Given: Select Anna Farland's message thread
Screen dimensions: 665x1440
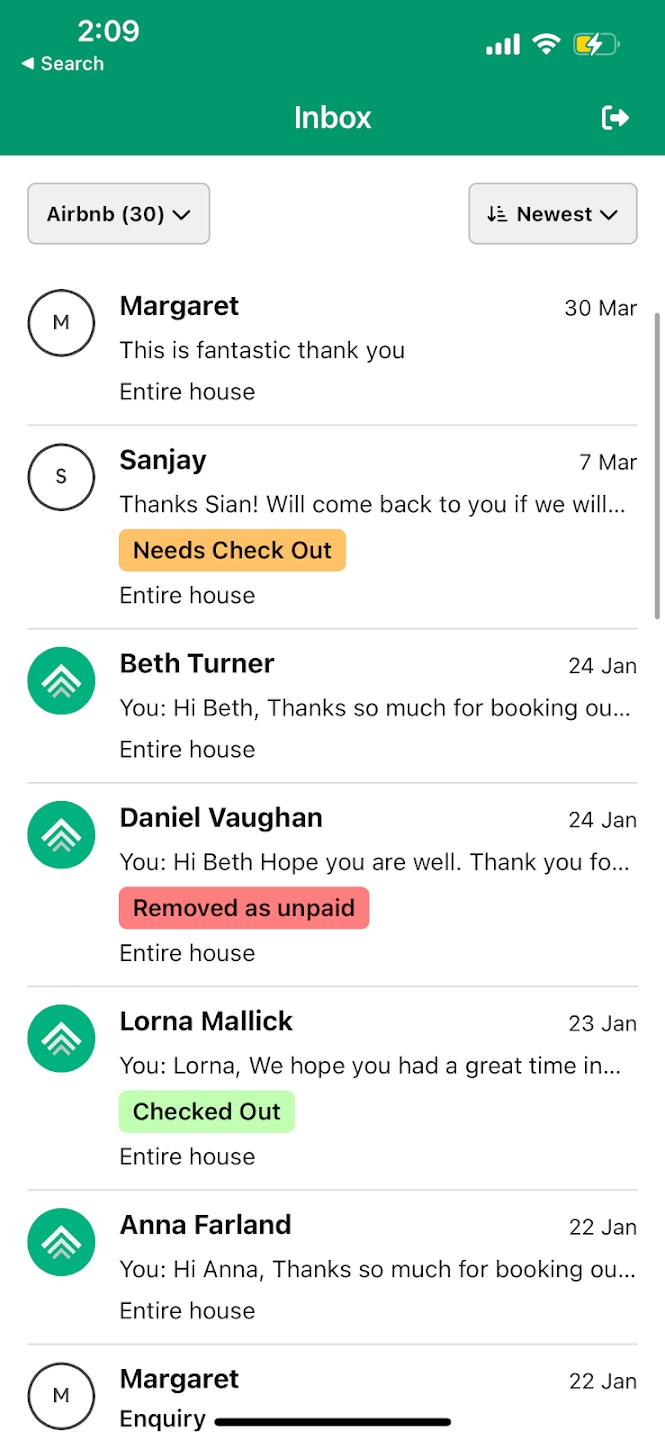Looking at the screenshot, I should click(x=332, y=1267).
